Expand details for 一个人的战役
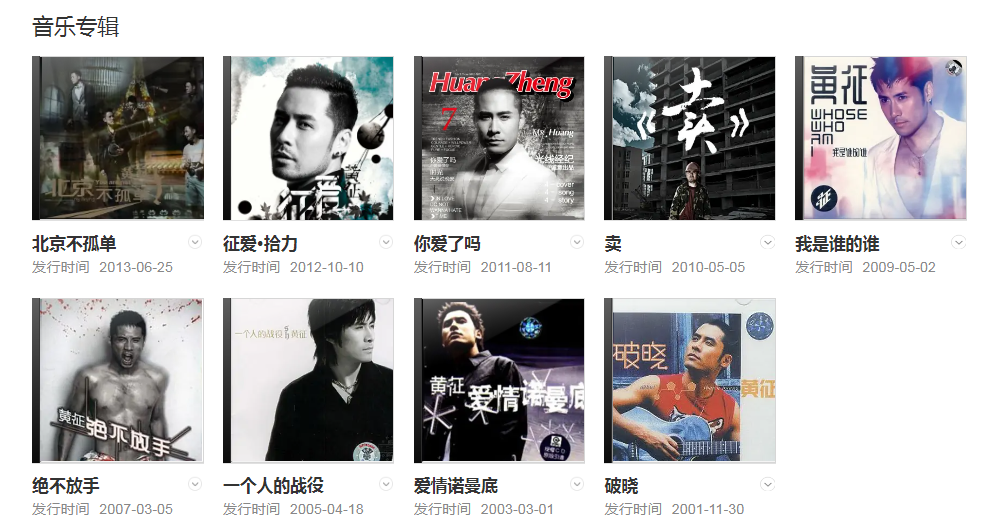992x530 pixels. (x=386, y=484)
